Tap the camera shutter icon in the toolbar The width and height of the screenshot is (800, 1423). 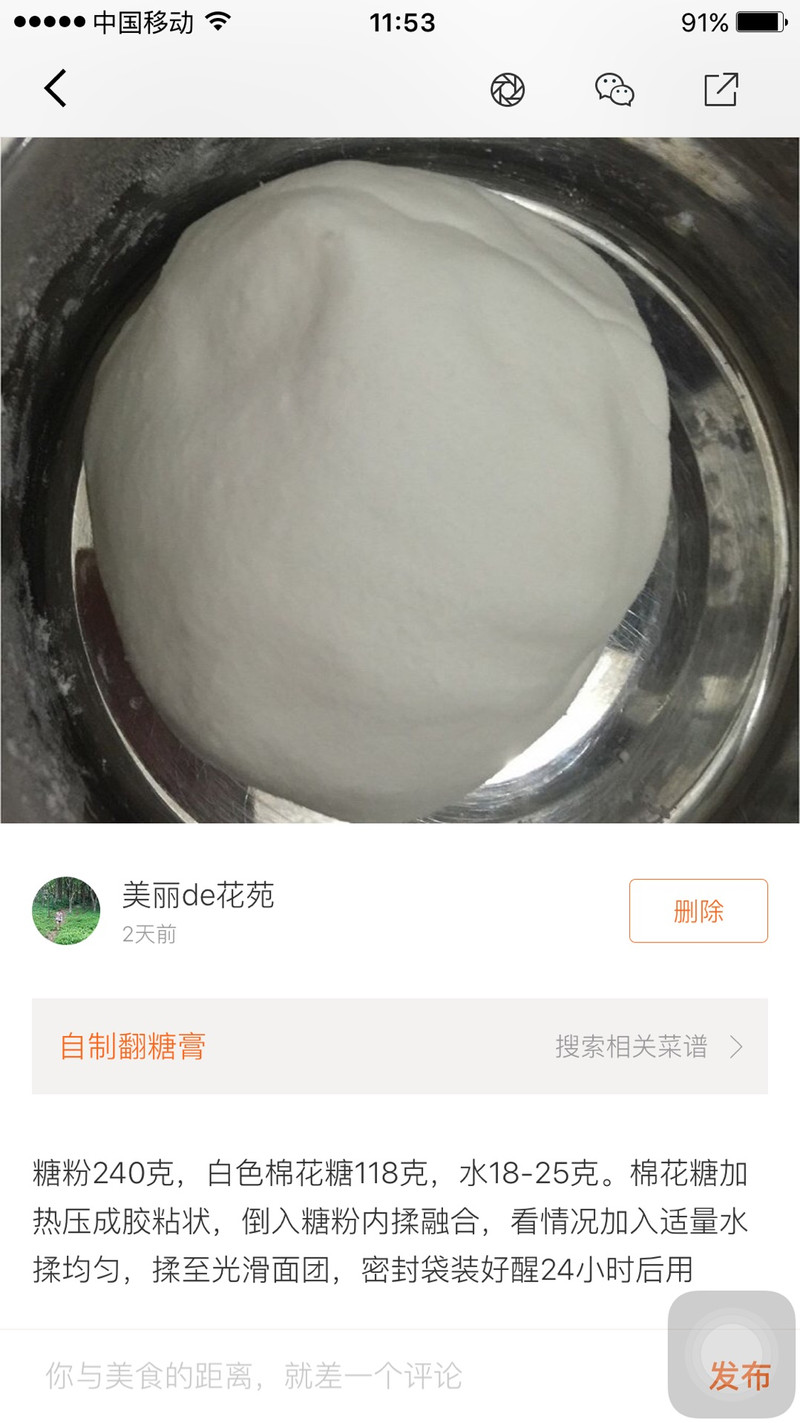508,90
